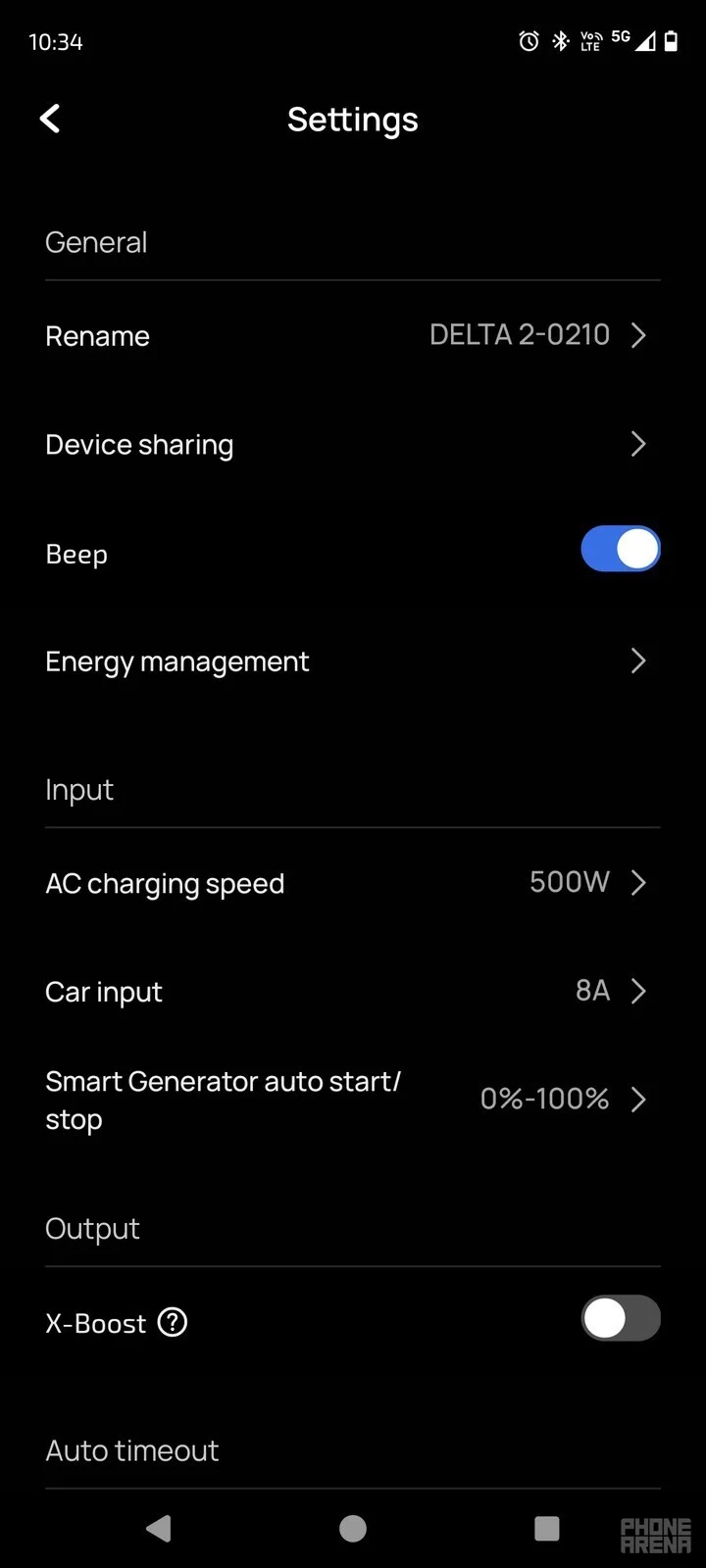This screenshot has width=706, height=1568.
Task: Go back from Settings screen
Action: click(x=50, y=119)
